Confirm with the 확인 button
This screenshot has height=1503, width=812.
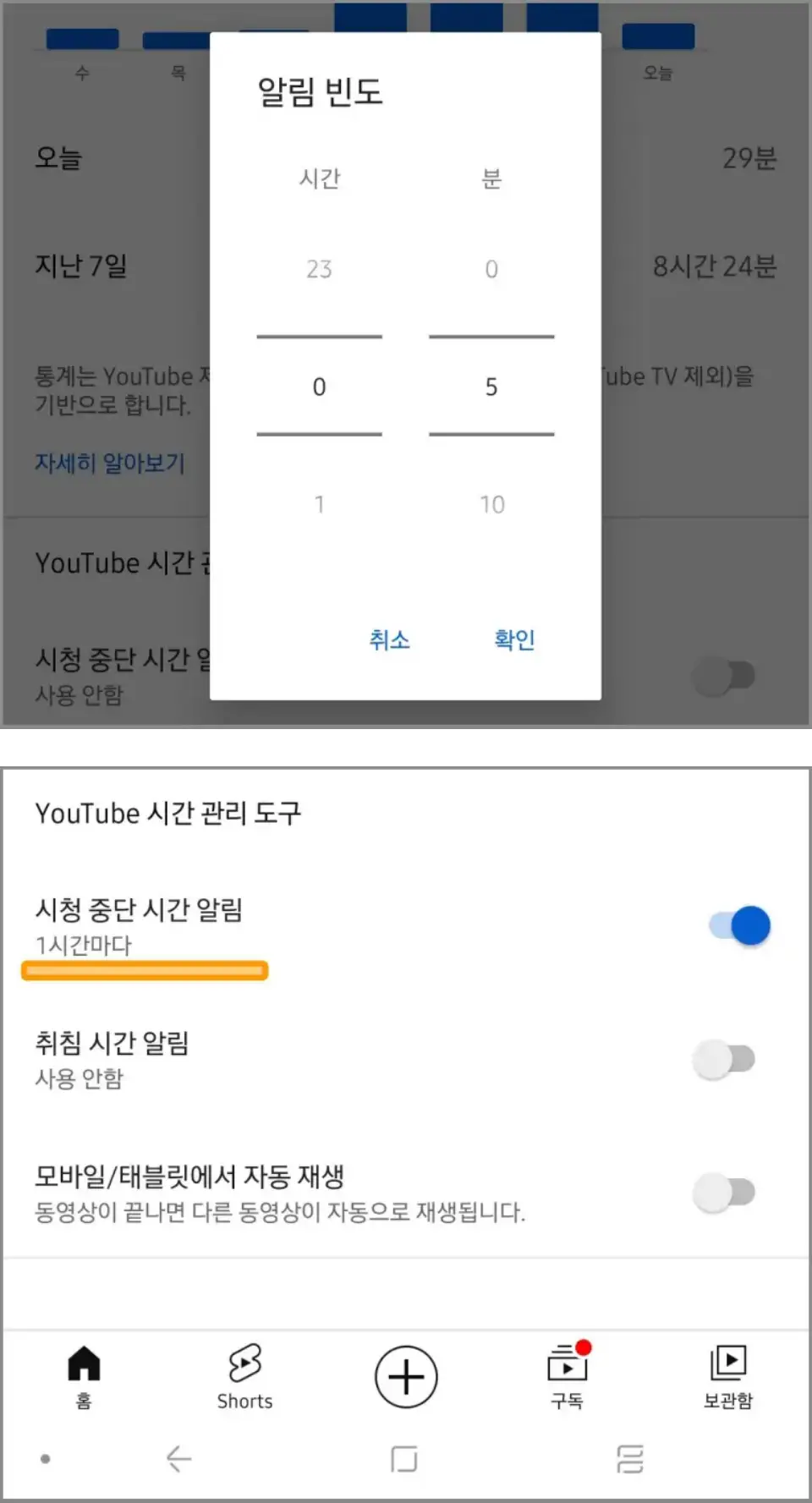pyautogui.click(x=514, y=640)
